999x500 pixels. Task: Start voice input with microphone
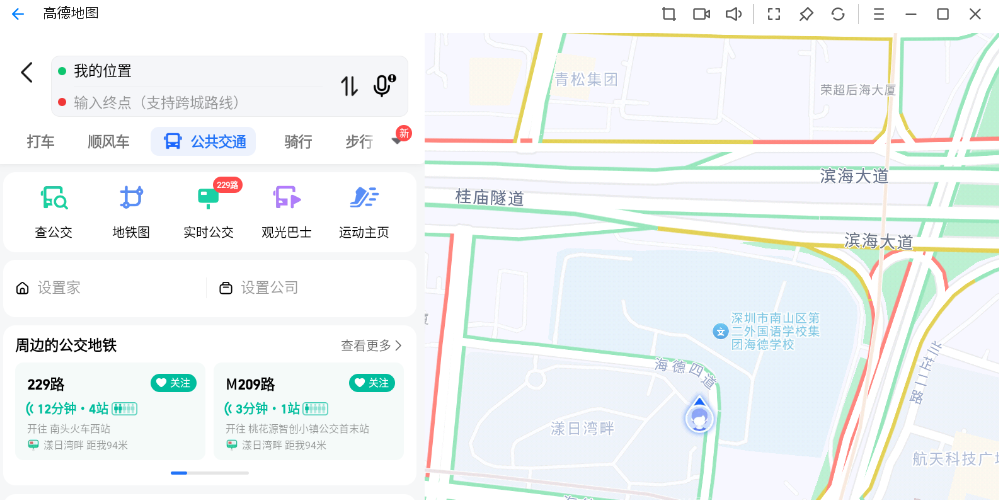[x=383, y=86]
